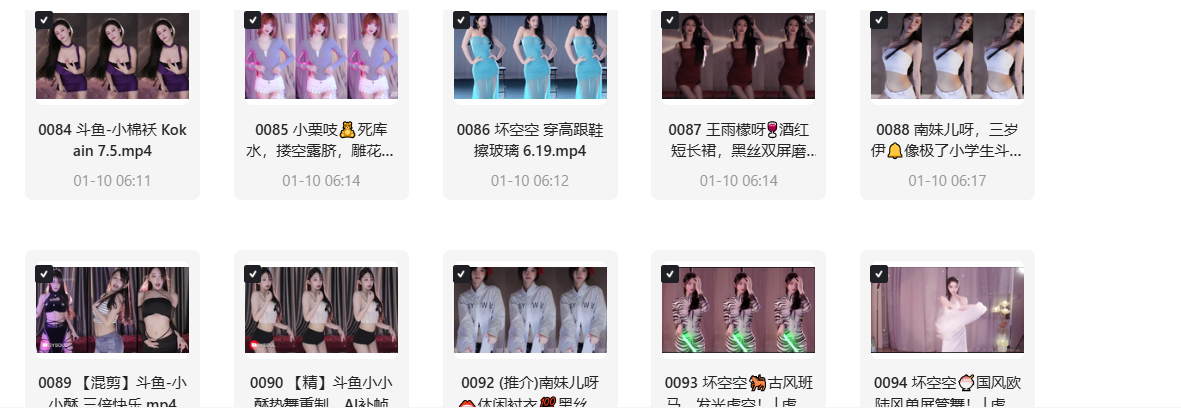Open video 0085 小栗吱
Viewport: 1181px width, 420px height.
321,56
